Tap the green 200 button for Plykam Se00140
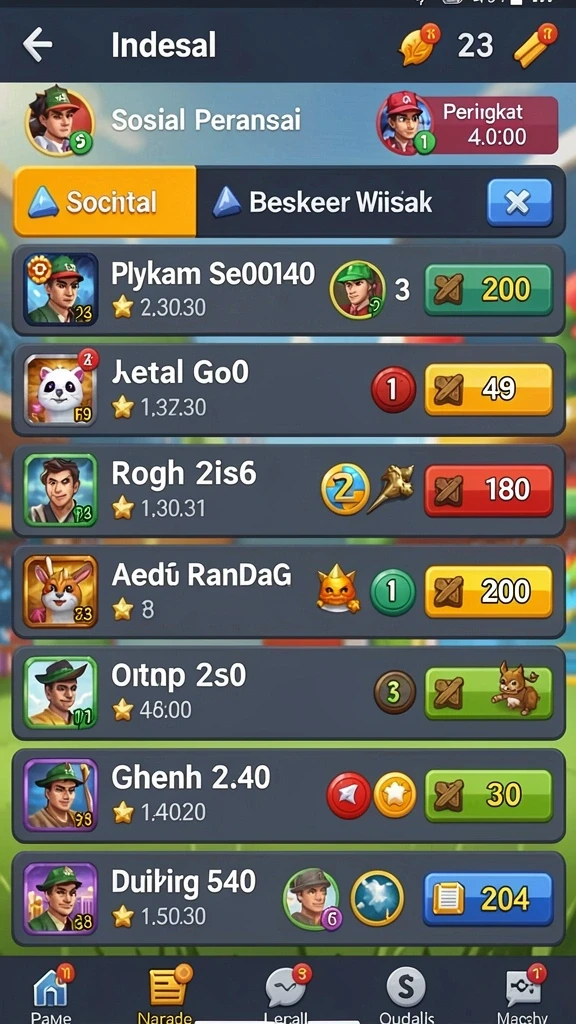 pyautogui.click(x=488, y=289)
